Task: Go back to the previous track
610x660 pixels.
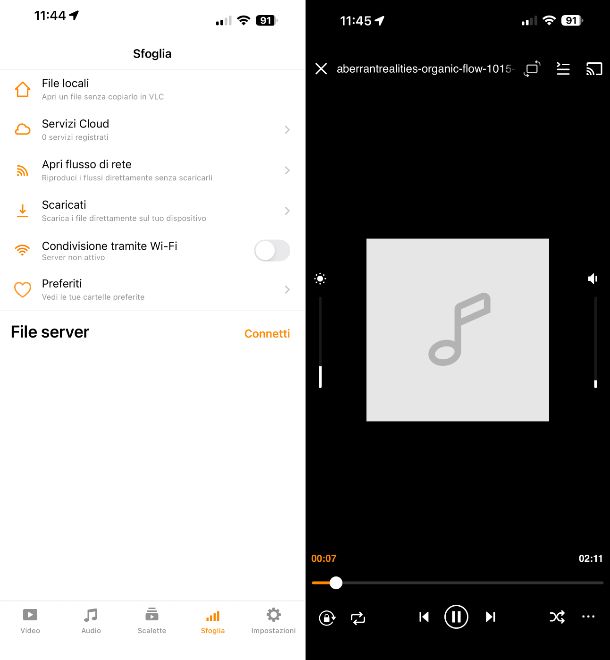Action: (423, 617)
